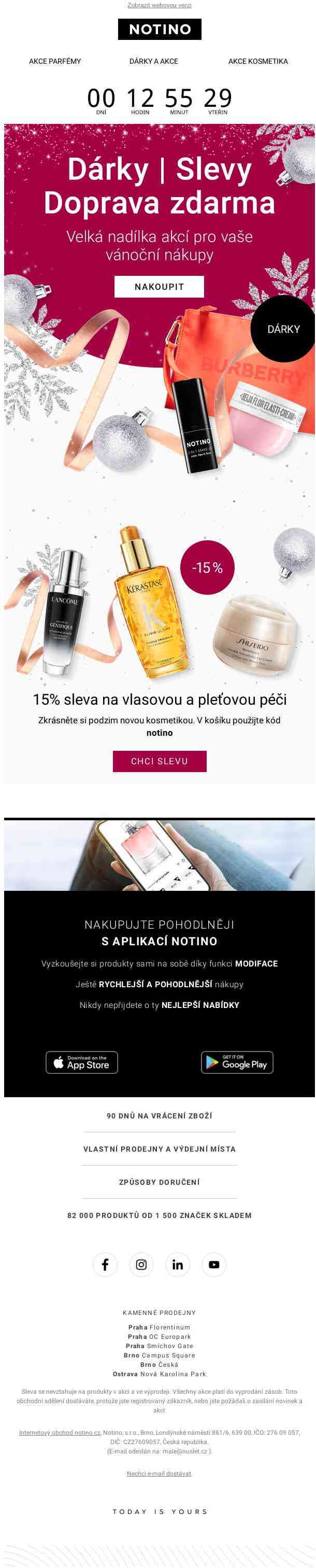316x1568 pixels.
Task: Go to DÁRKY A AKCE
Action: [x=154, y=61]
